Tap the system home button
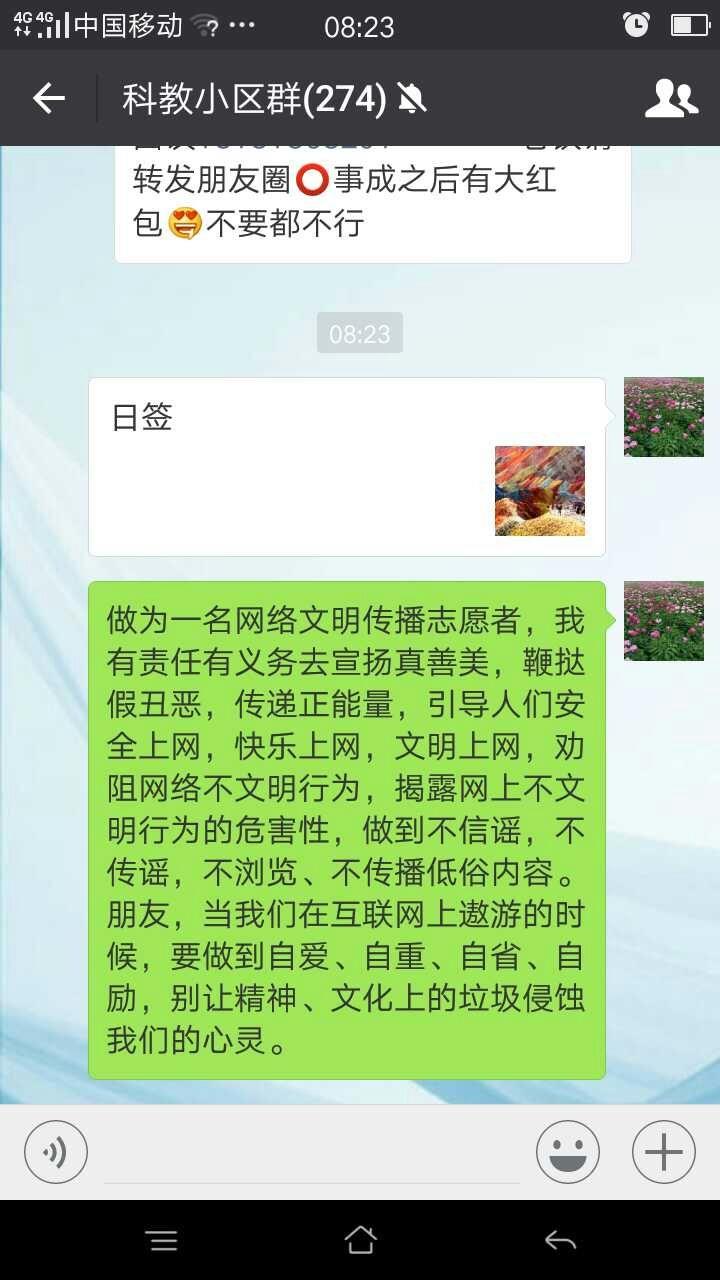The image size is (720, 1280). [x=360, y=1240]
